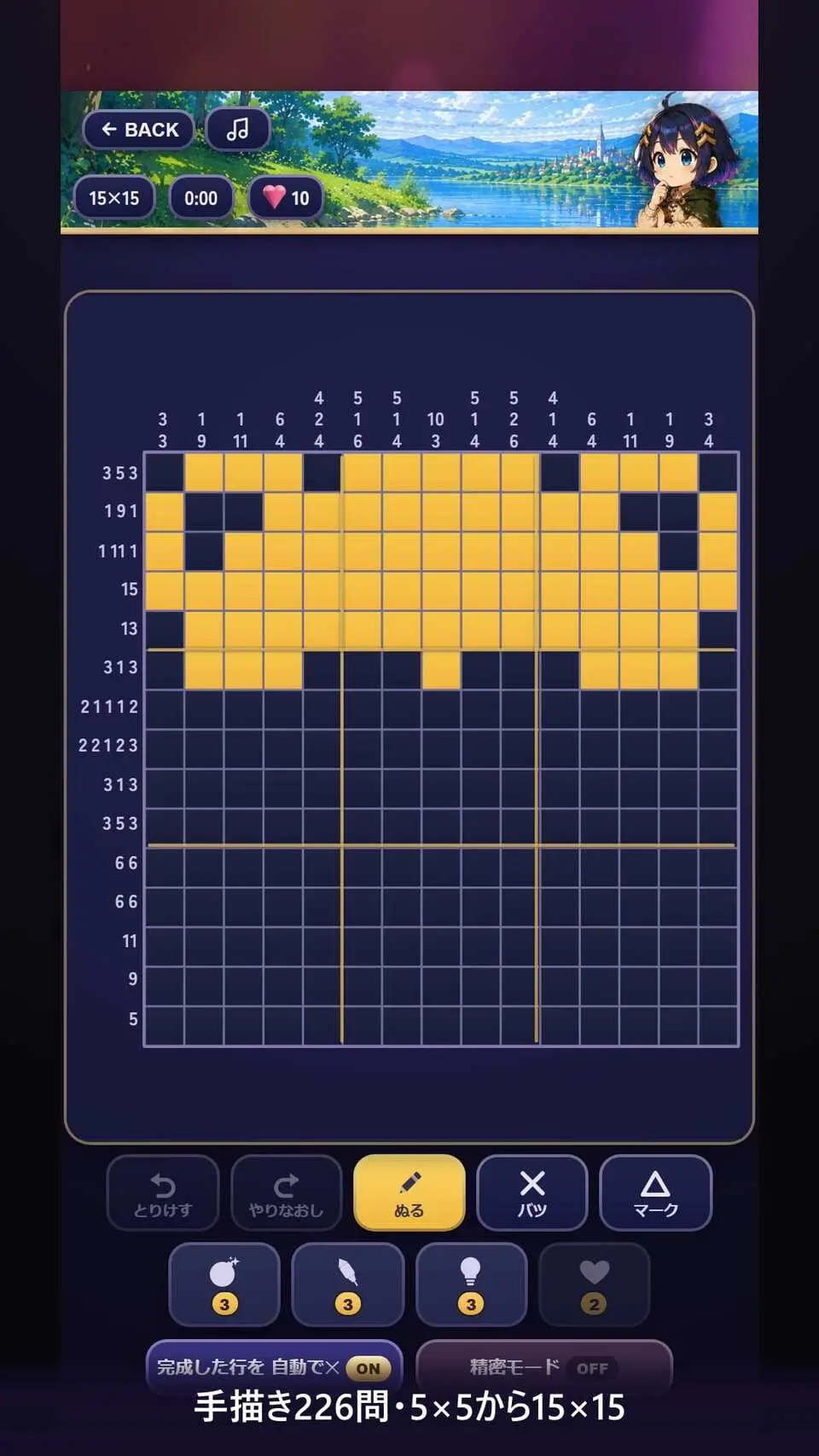Screen dimensions: 819x1456
Task: Go back with the BACK button
Action: (139, 130)
